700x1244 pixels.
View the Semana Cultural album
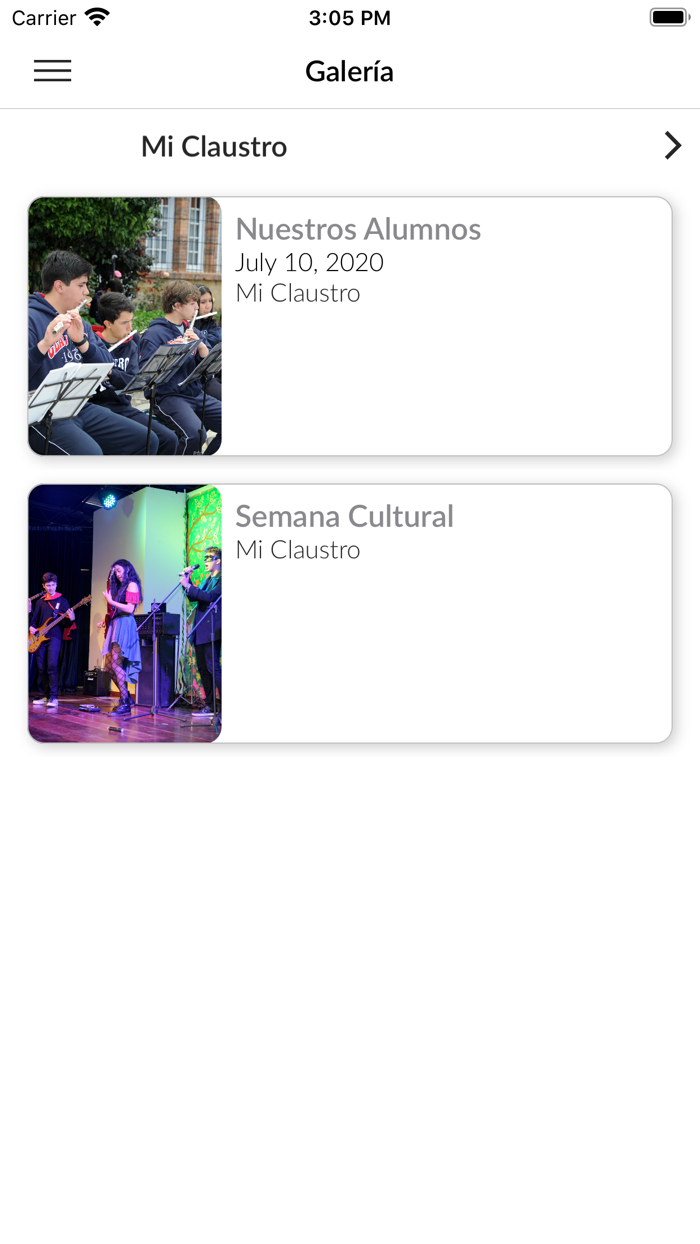[350, 613]
